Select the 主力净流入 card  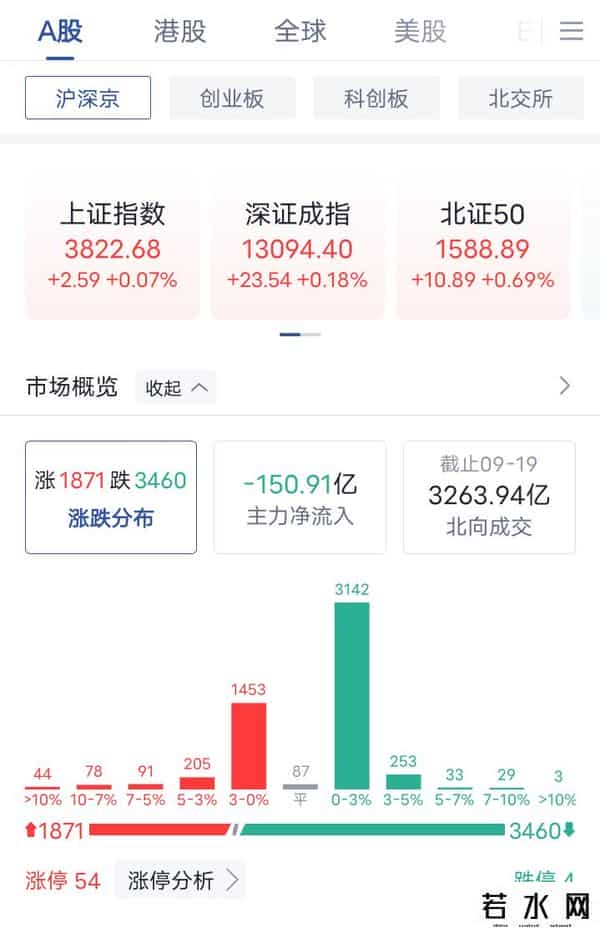pos(300,497)
